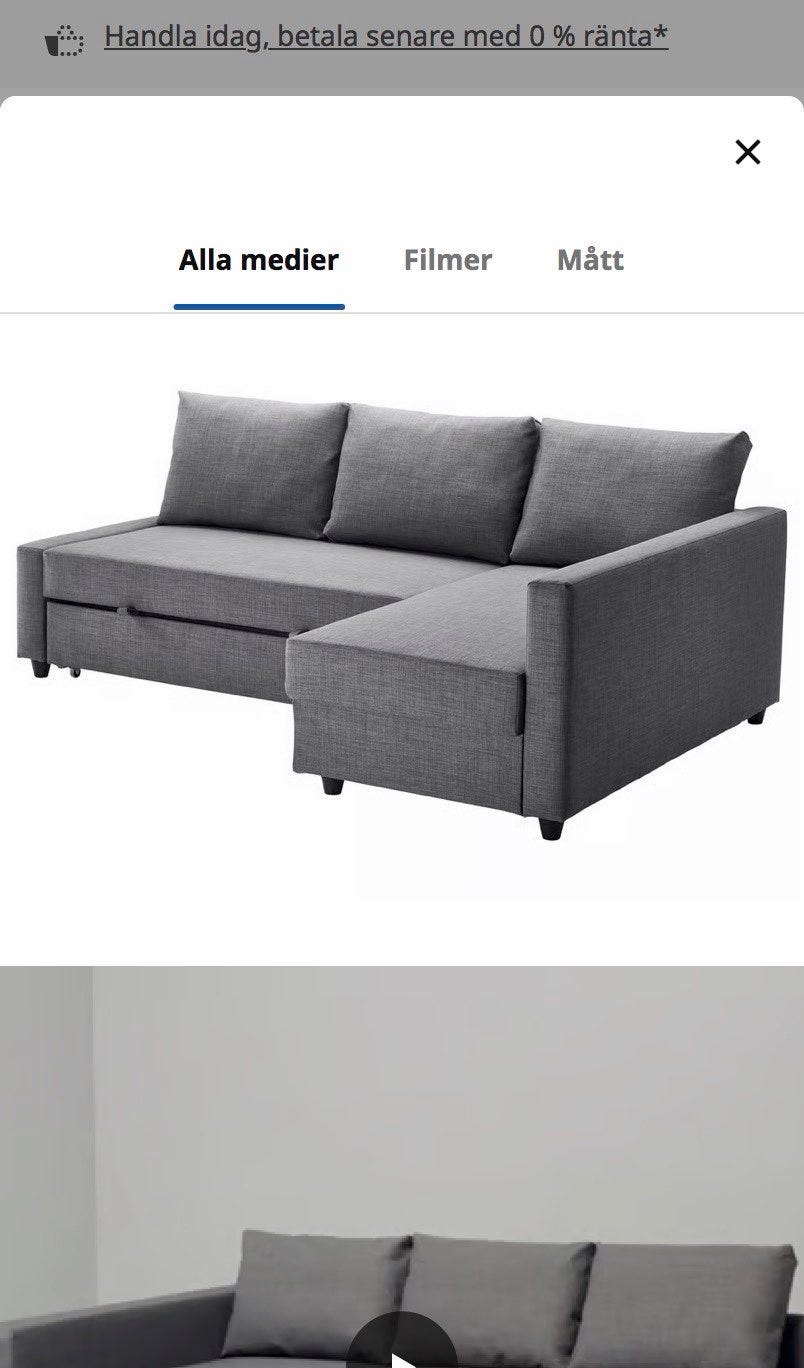Screen dimensions: 804x1368
Task: Open the Mått tab
Action: [590, 260]
